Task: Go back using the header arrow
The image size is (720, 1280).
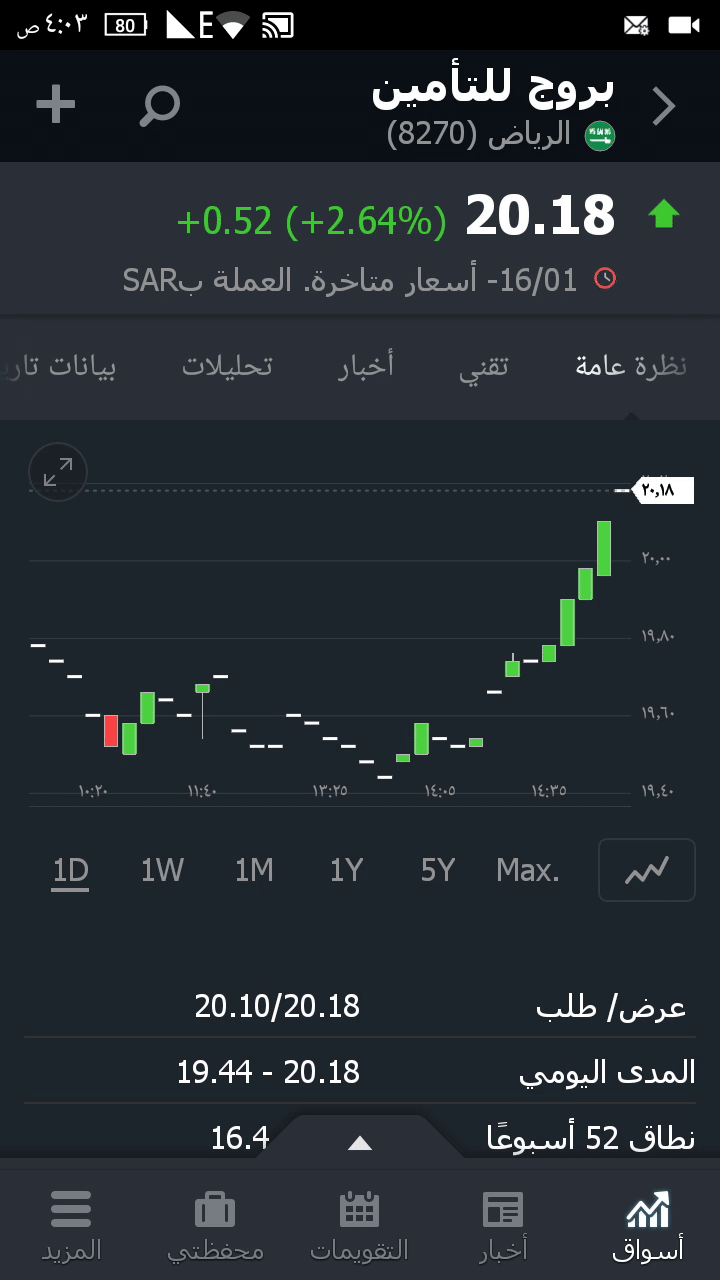Action: click(664, 106)
